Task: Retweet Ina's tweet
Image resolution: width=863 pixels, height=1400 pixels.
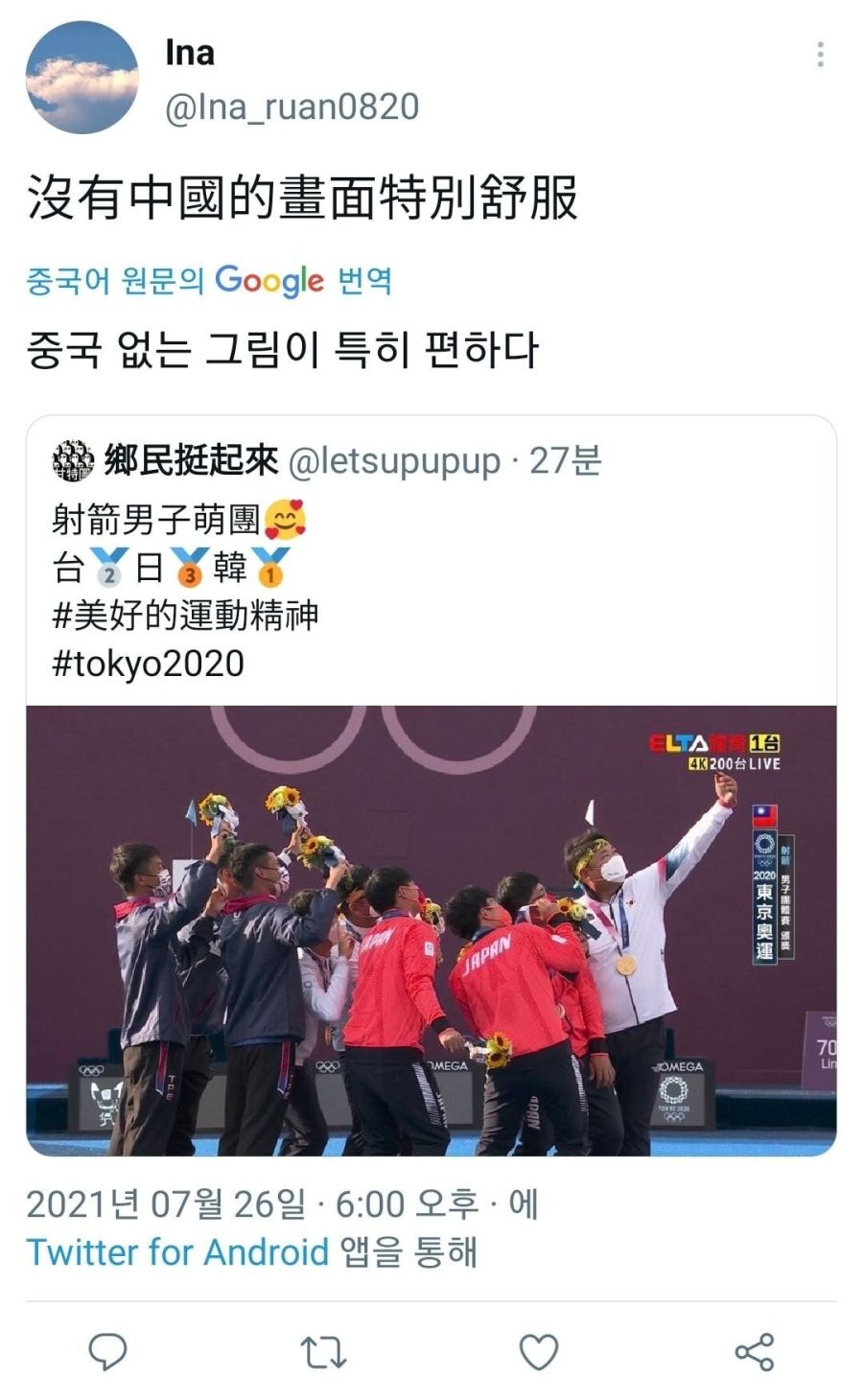Action: tap(323, 1352)
